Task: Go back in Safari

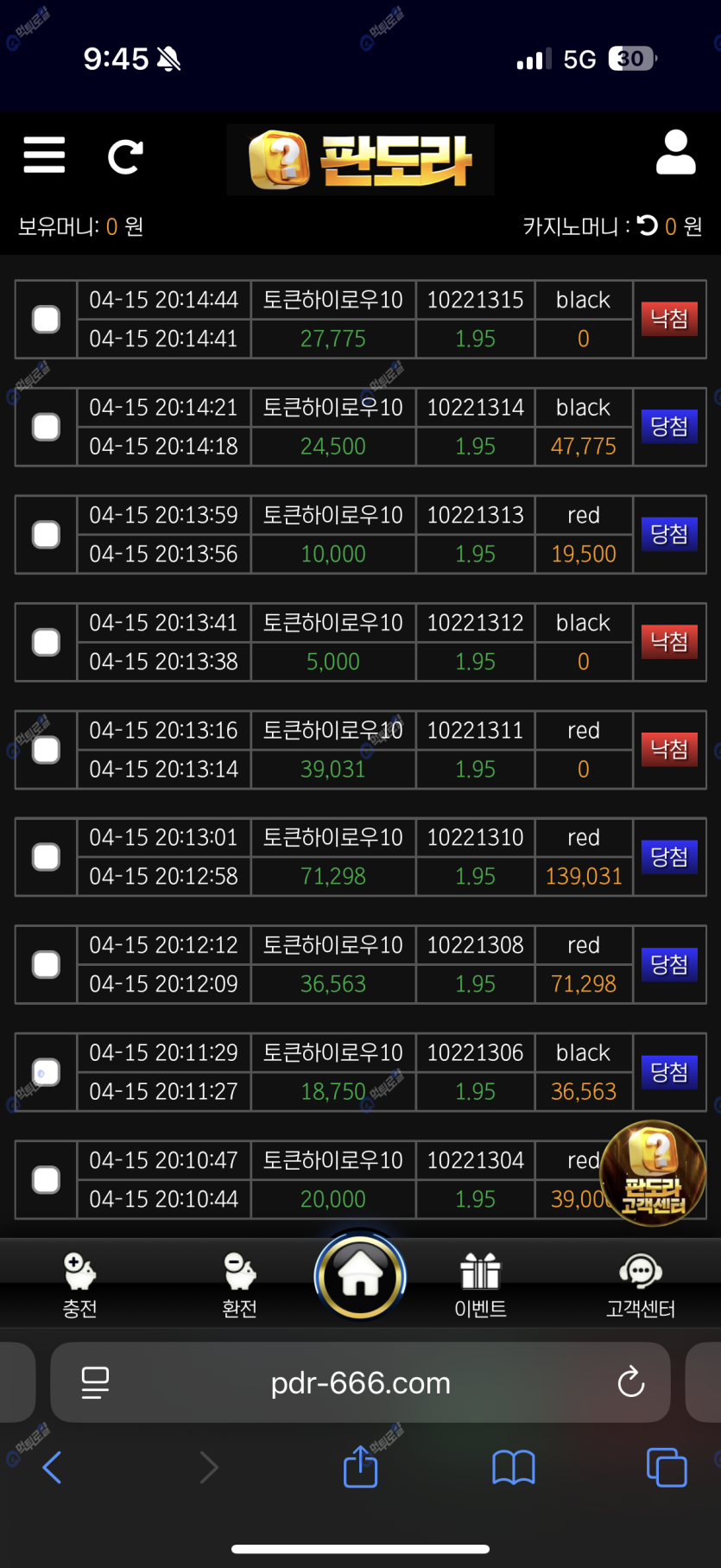Action: click(53, 1467)
